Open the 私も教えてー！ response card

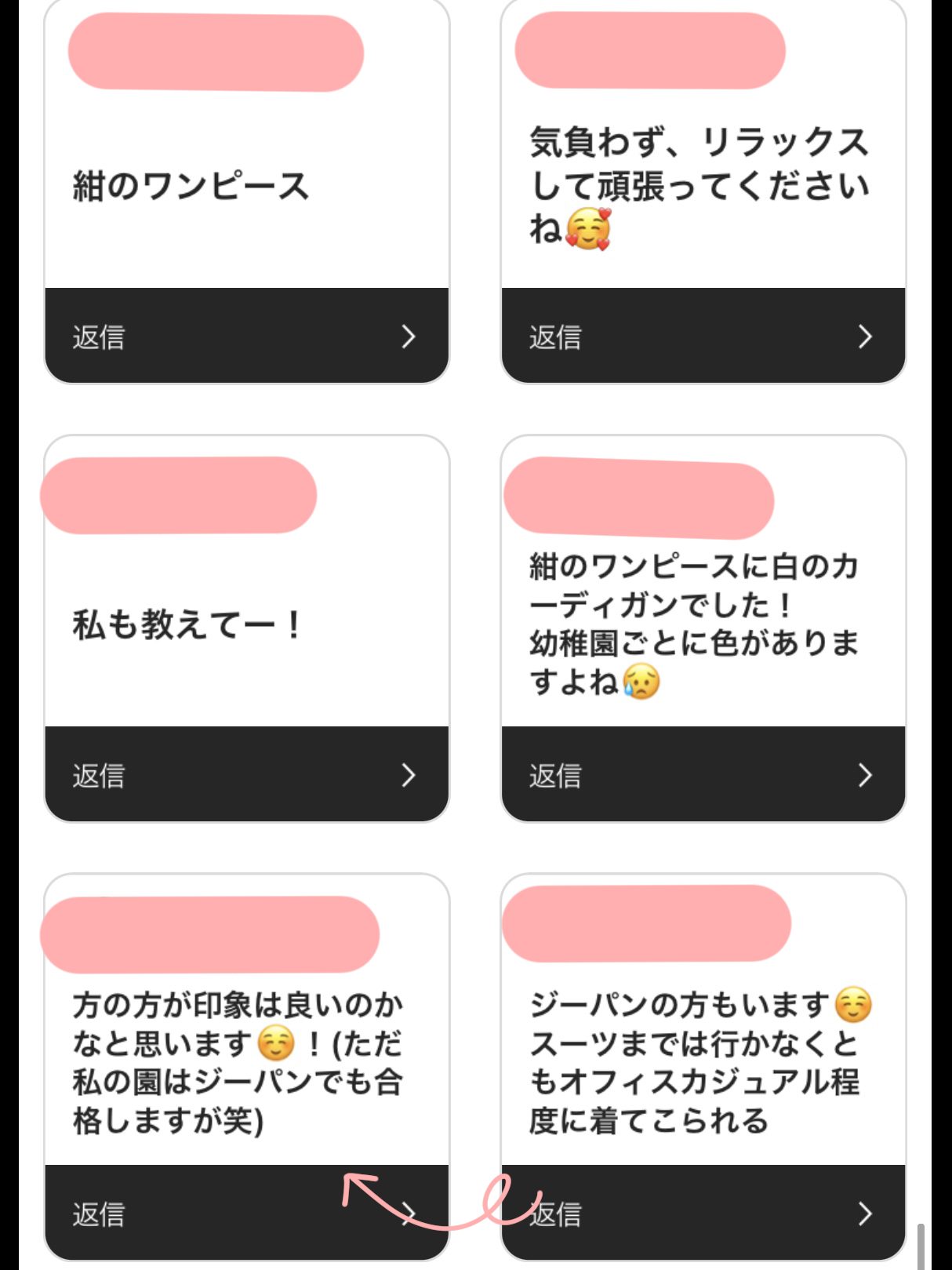click(x=246, y=625)
